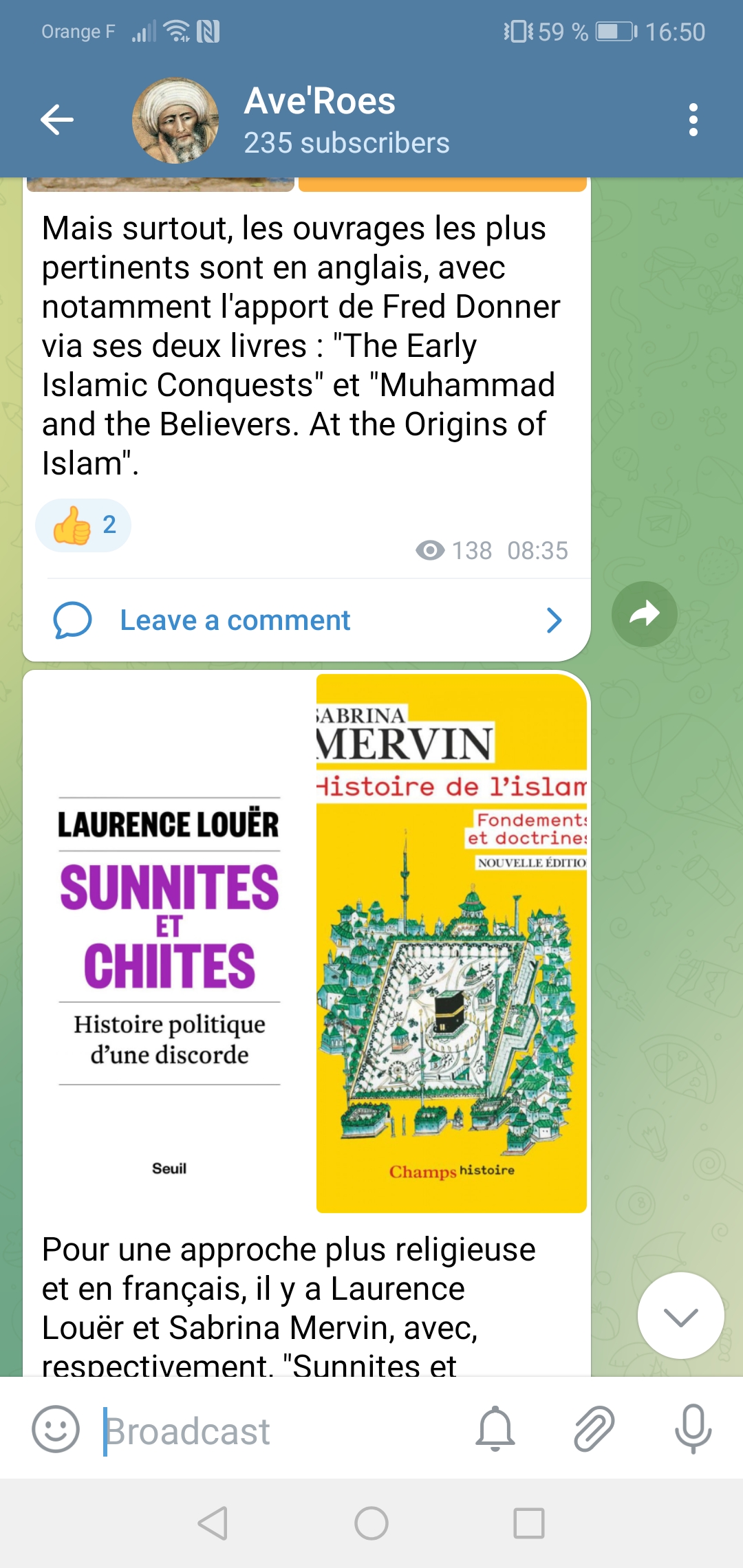Jump to the bottom of the channel
The image size is (743, 1568).
680,1316
